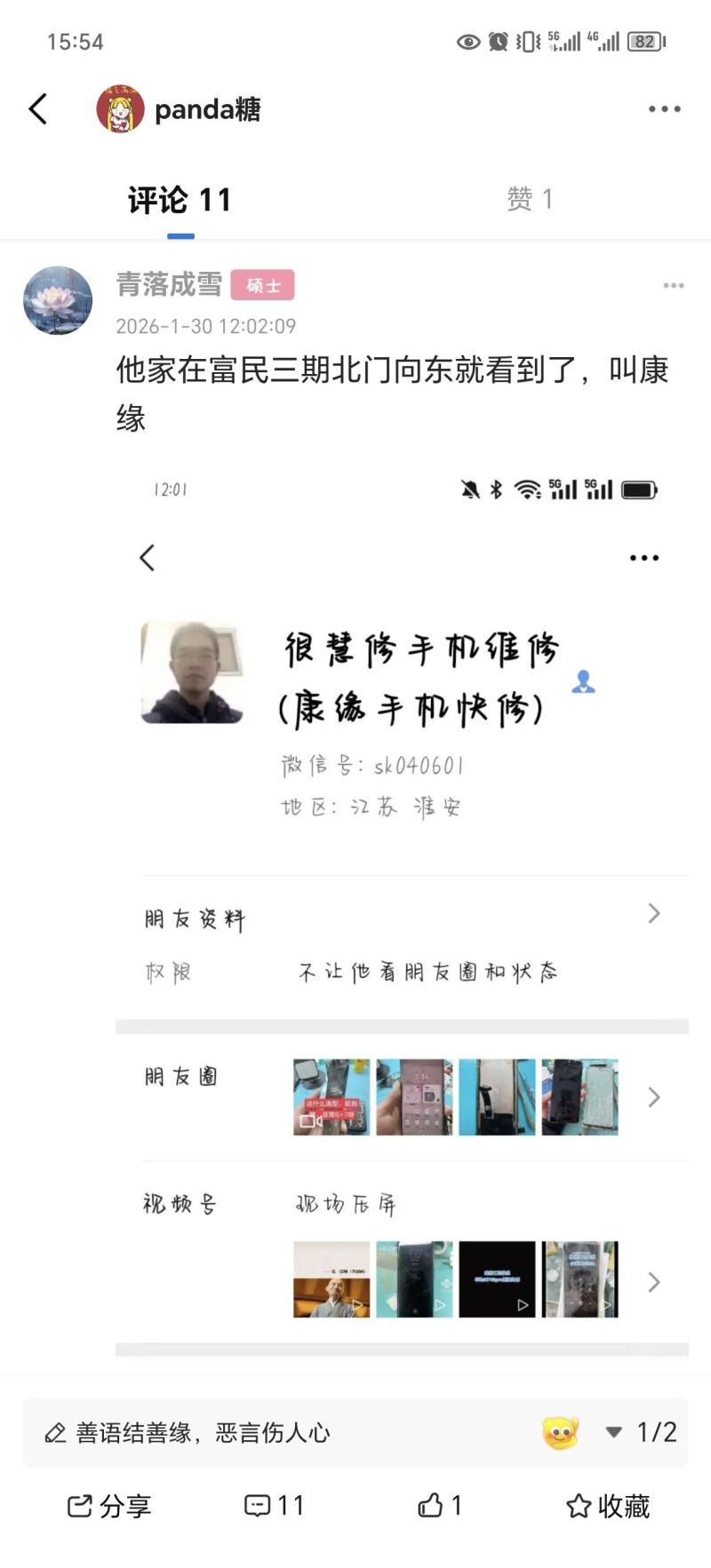Share this post via 分享
The height and width of the screenshot is (1568, 711).
(x=108, y=1506)
